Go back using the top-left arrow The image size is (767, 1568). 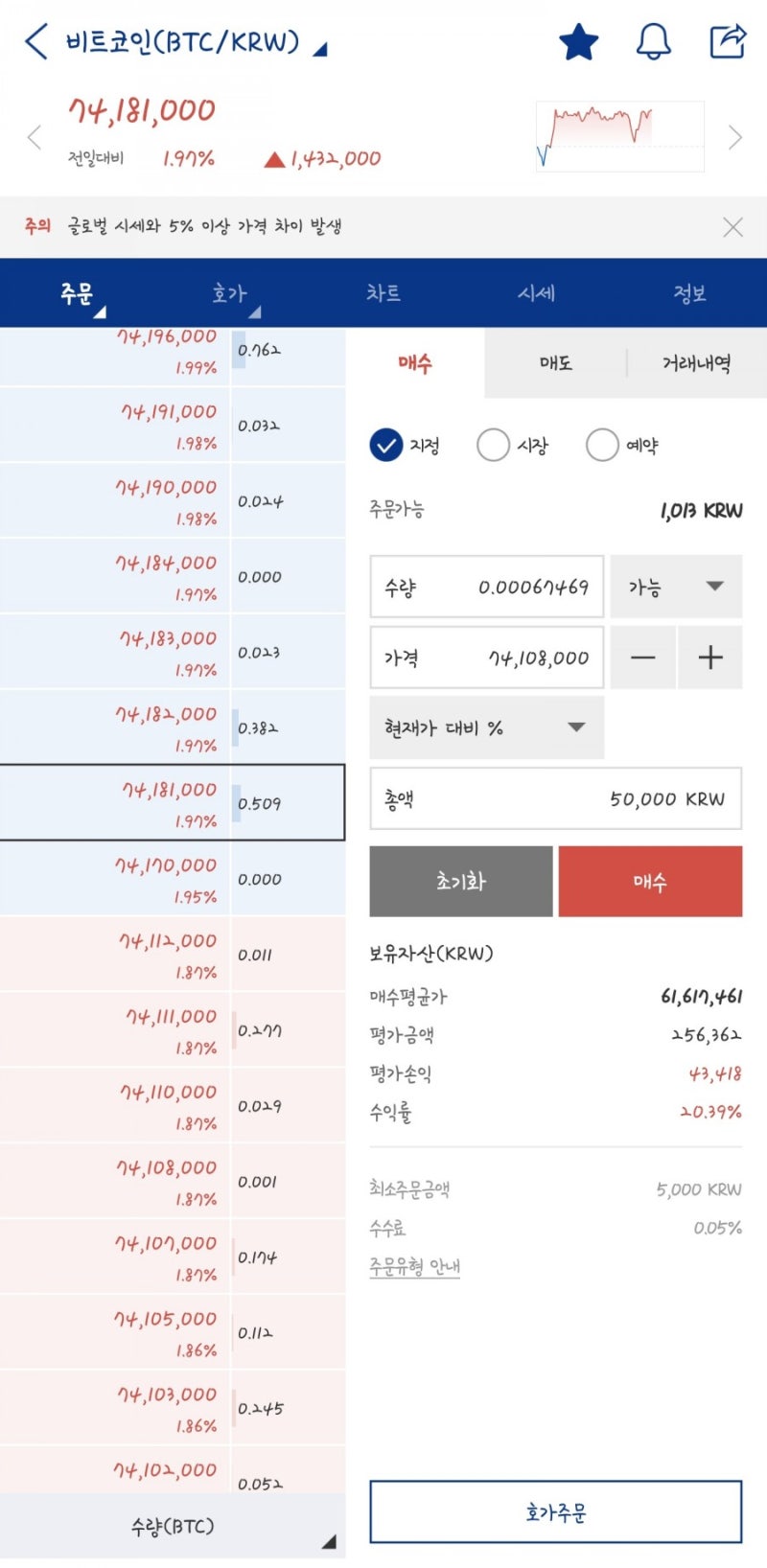tap(36, 42)
